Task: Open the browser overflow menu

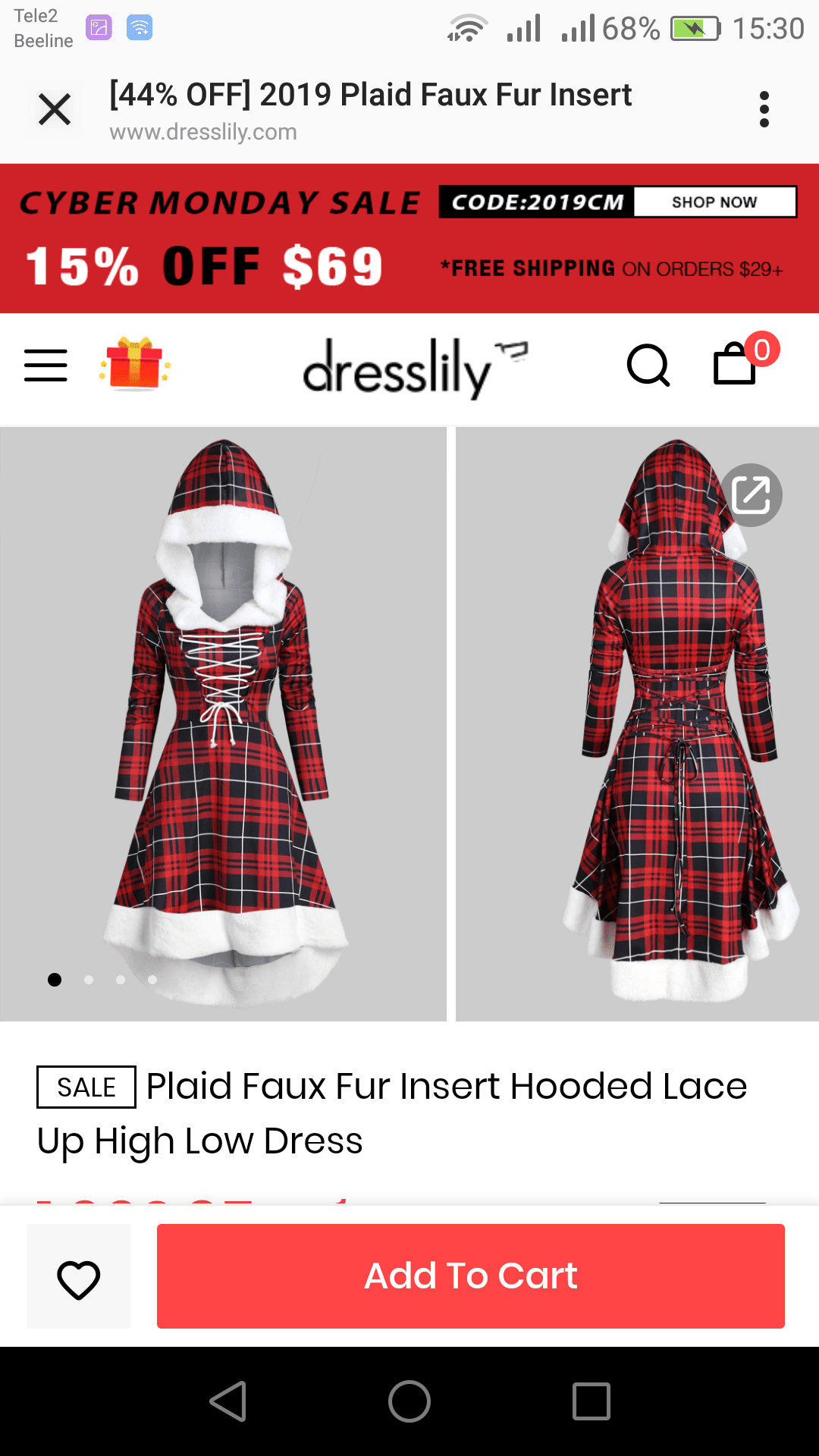Action: [x=764, y=109]
